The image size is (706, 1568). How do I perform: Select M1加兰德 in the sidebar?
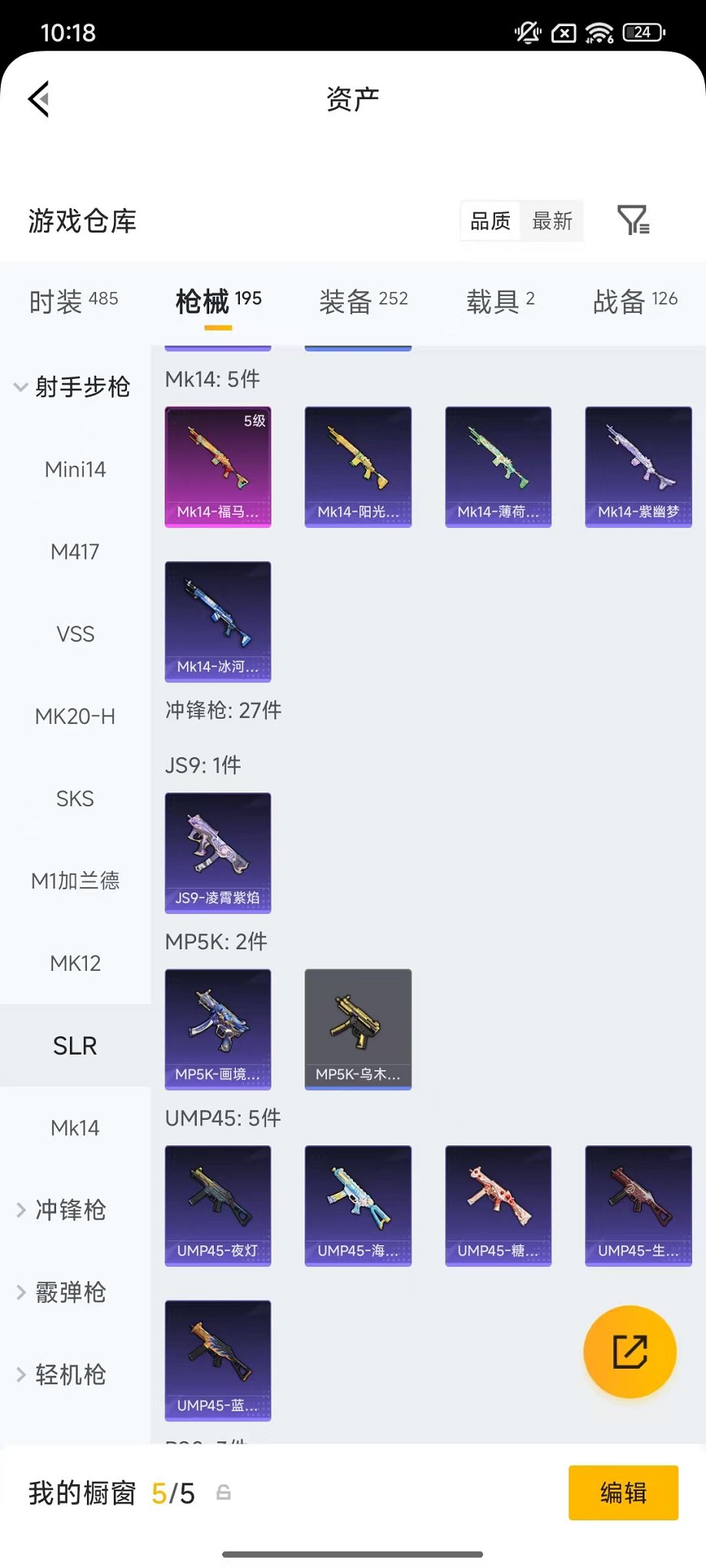coord(75,881)
